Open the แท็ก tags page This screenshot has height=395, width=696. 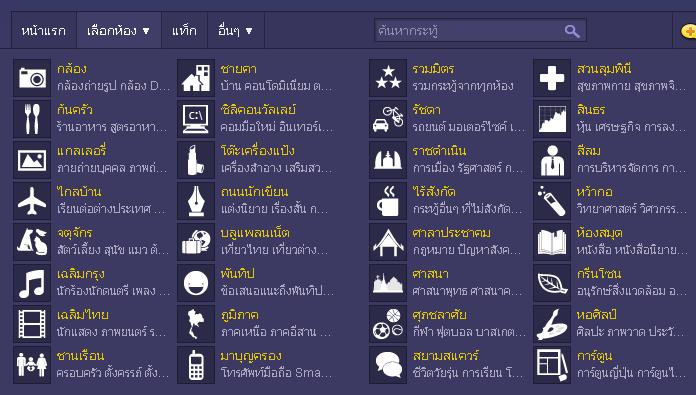click(x=184, y=31)
